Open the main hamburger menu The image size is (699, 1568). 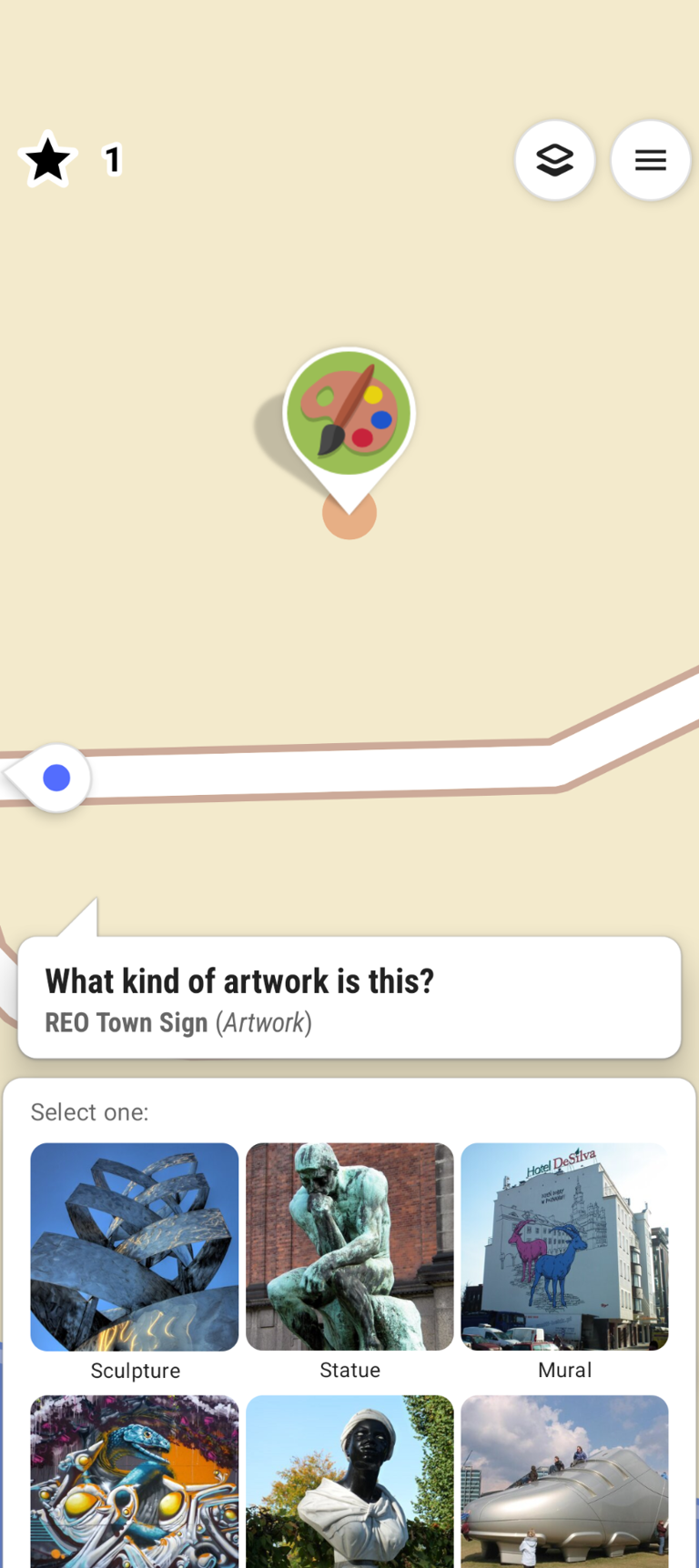tap(650, 161)
